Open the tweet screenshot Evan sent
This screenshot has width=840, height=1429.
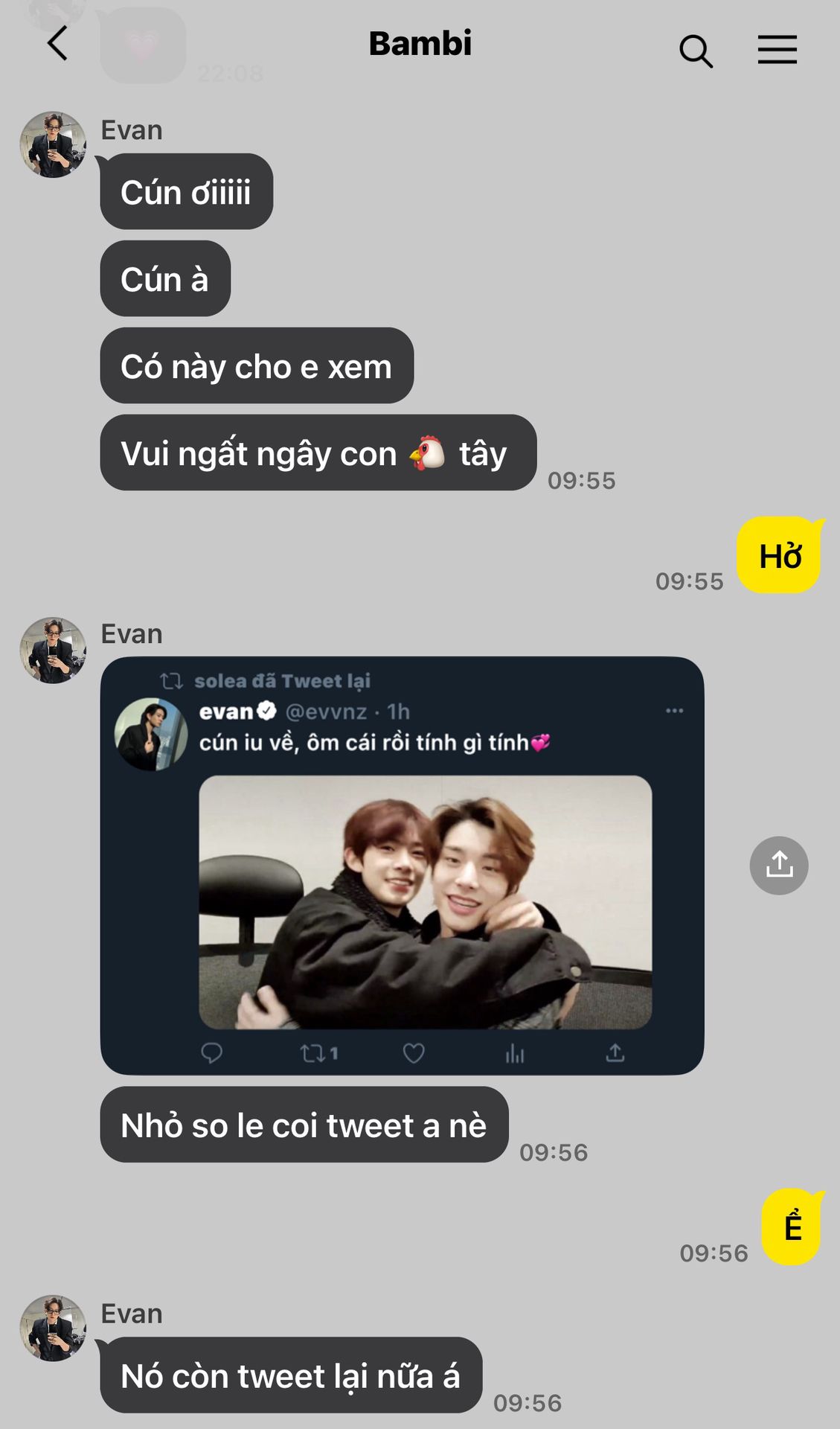(x=402, y=865)
